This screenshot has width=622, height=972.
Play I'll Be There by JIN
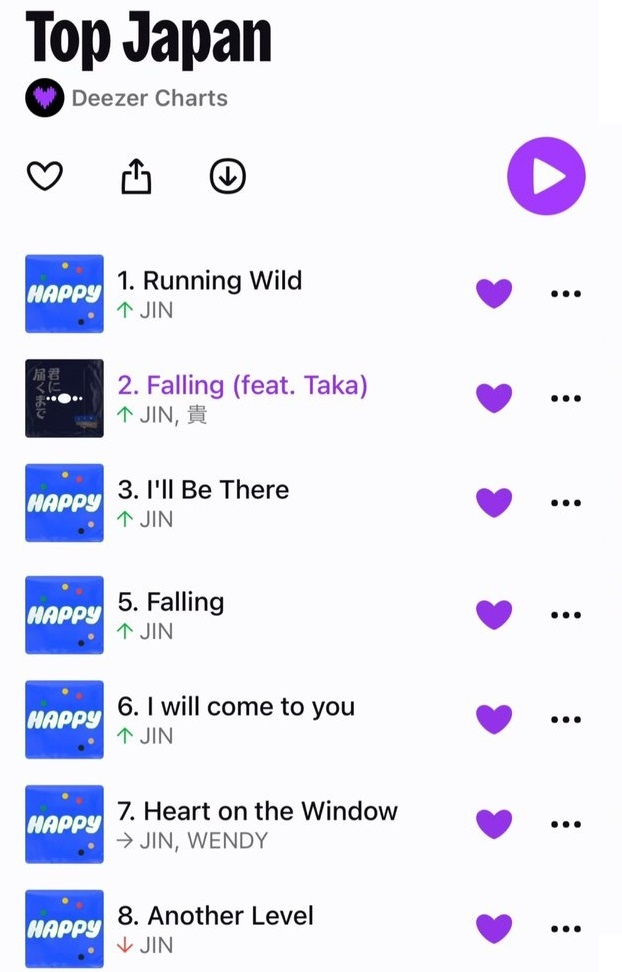pos(203,490)
